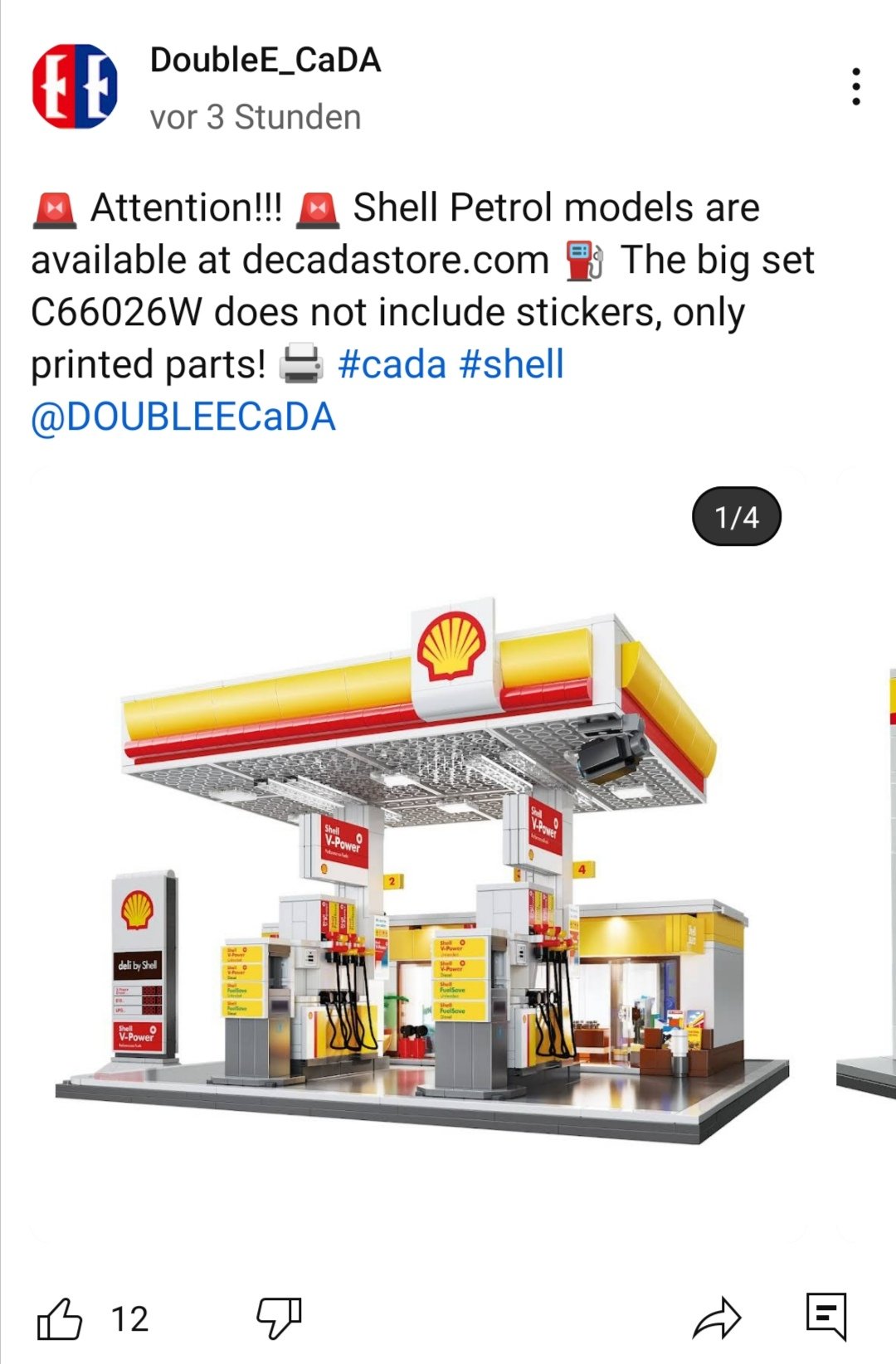Open the #cada hashtag
This screenshot has width=896, height=1364.
click(392, 364)
